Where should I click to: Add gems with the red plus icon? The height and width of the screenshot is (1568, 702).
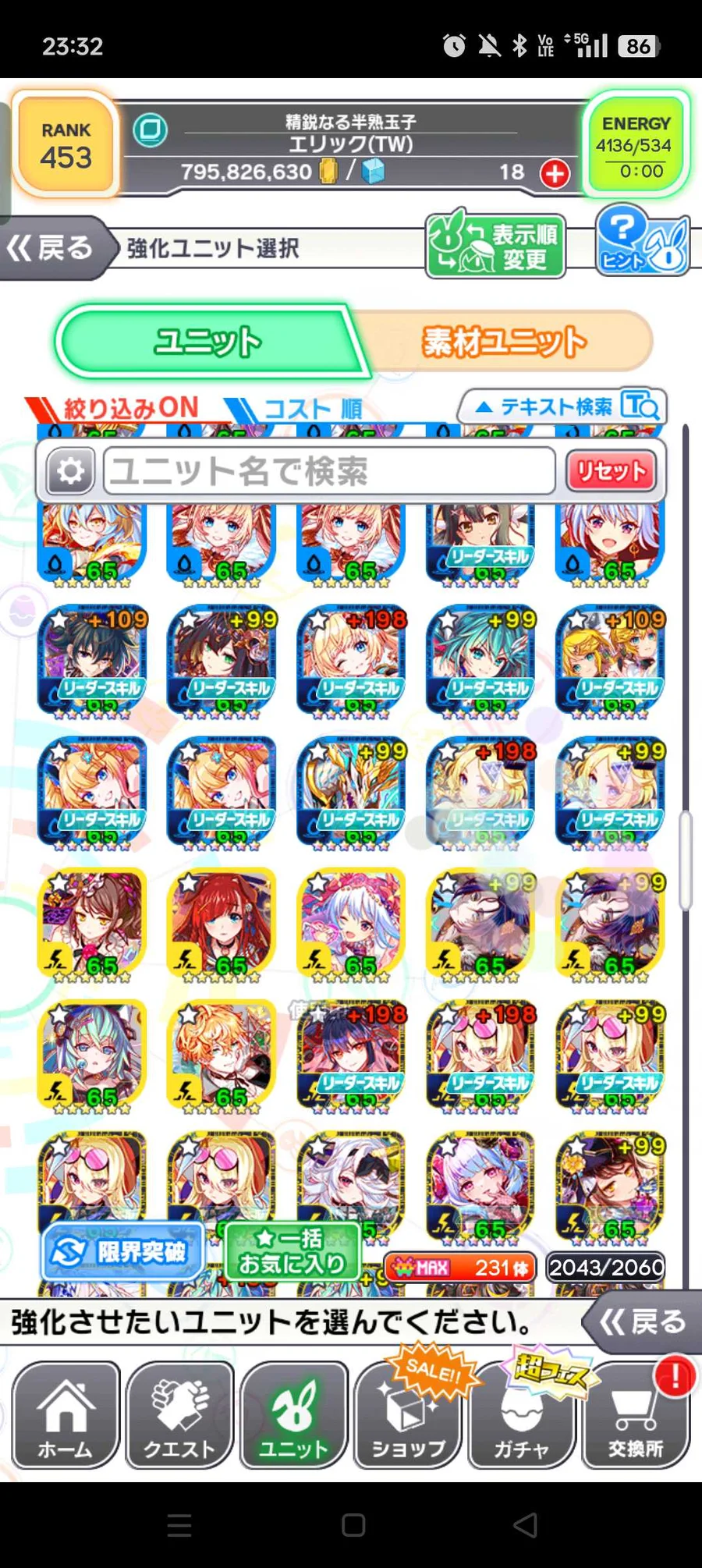(x=555, y=173)
